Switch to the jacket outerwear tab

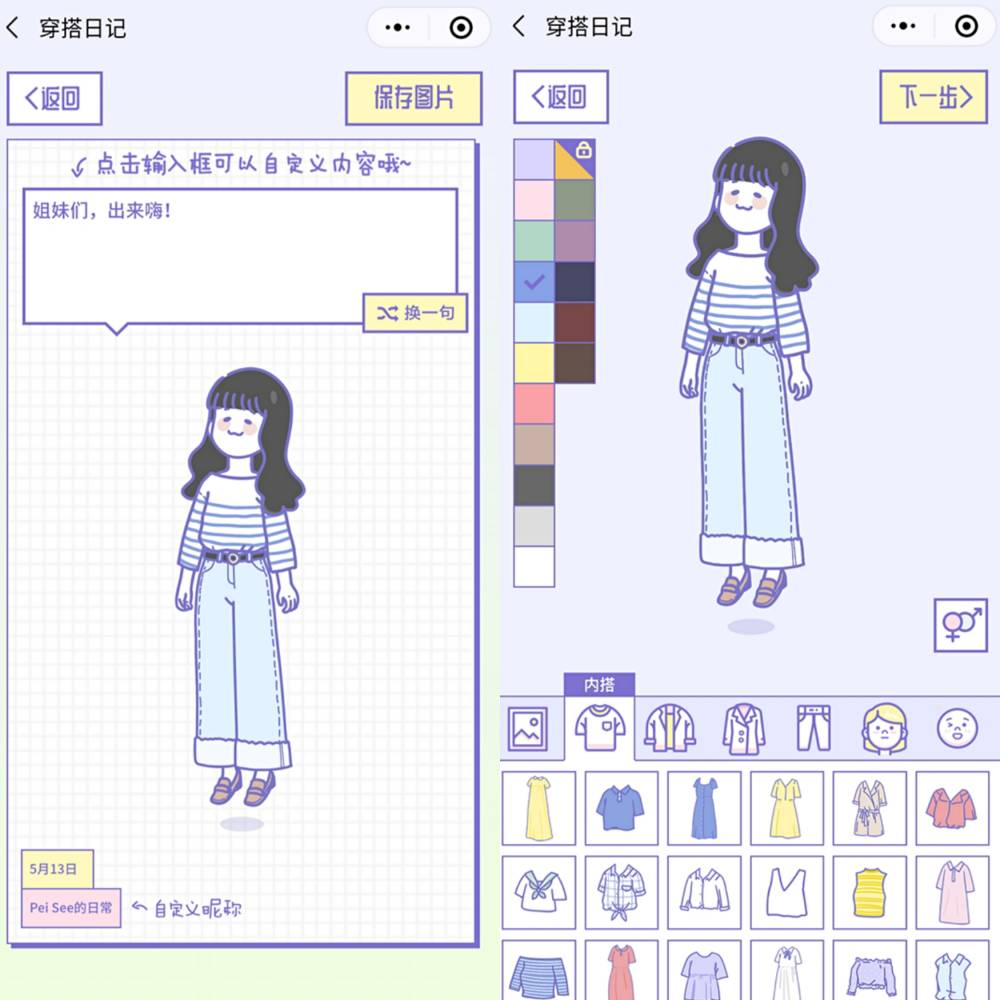669,729
